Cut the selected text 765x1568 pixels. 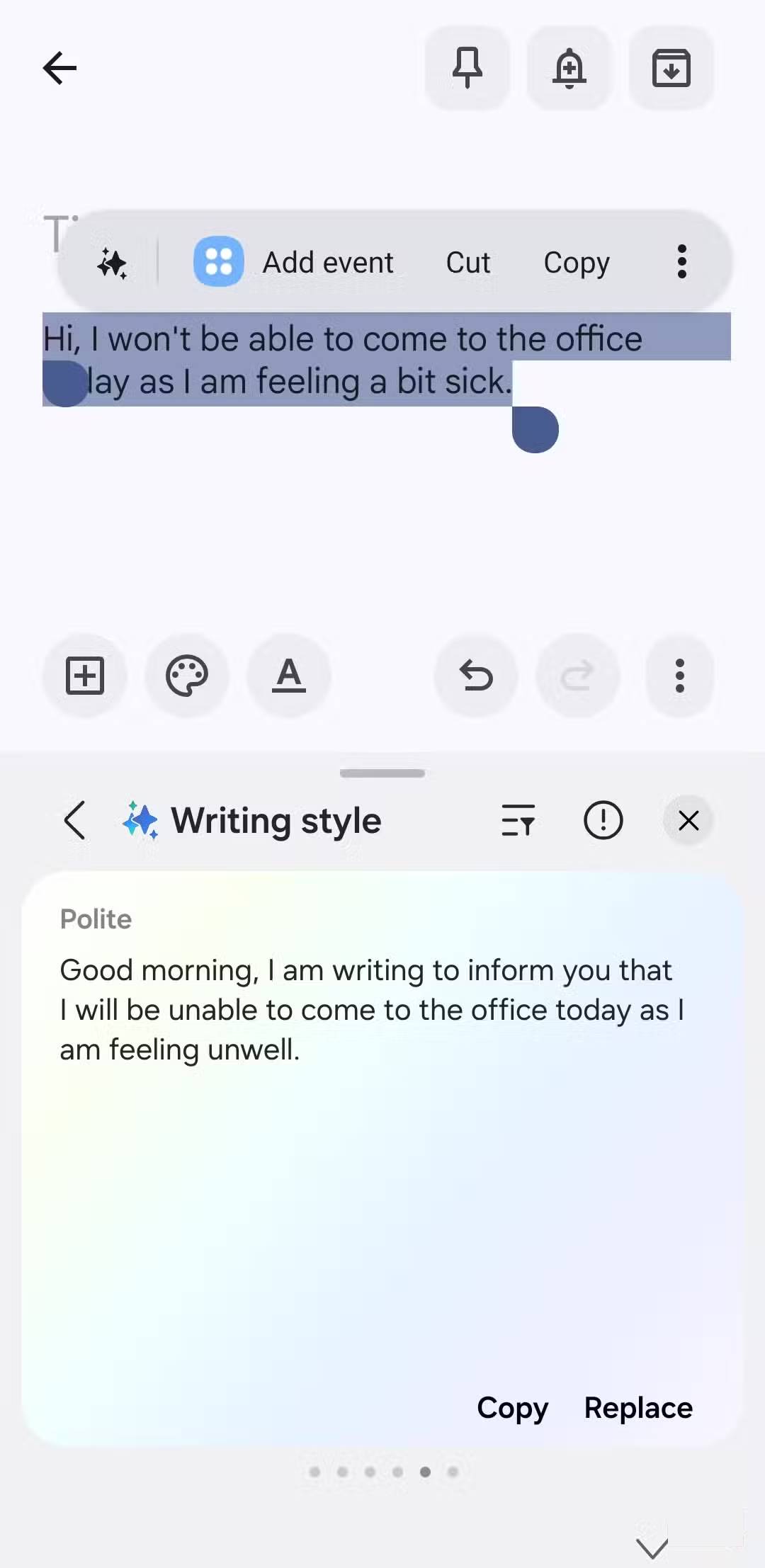pyautogui.click(x=467, y=263)
